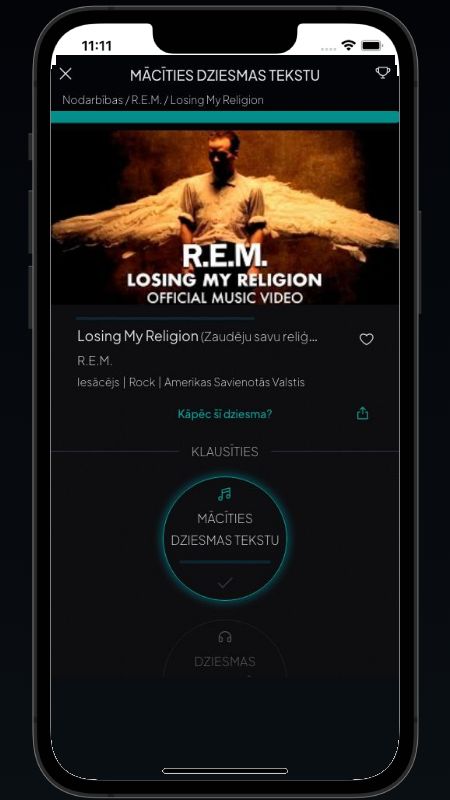Open the trophy achievements icon
The height and width of the screenshot is (800, 450).
point(382,73)
